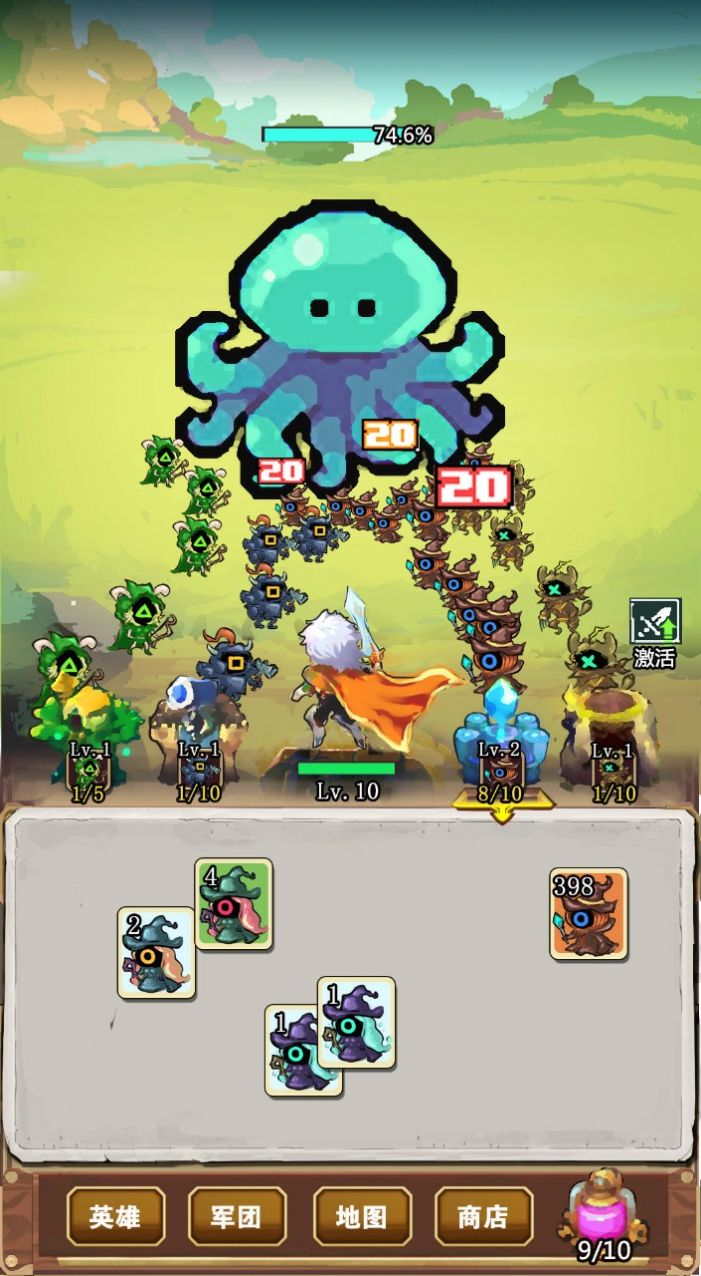701x1276 pixels.
Task: Select the orange unit card numbered 398
Action: click(589, 914)
